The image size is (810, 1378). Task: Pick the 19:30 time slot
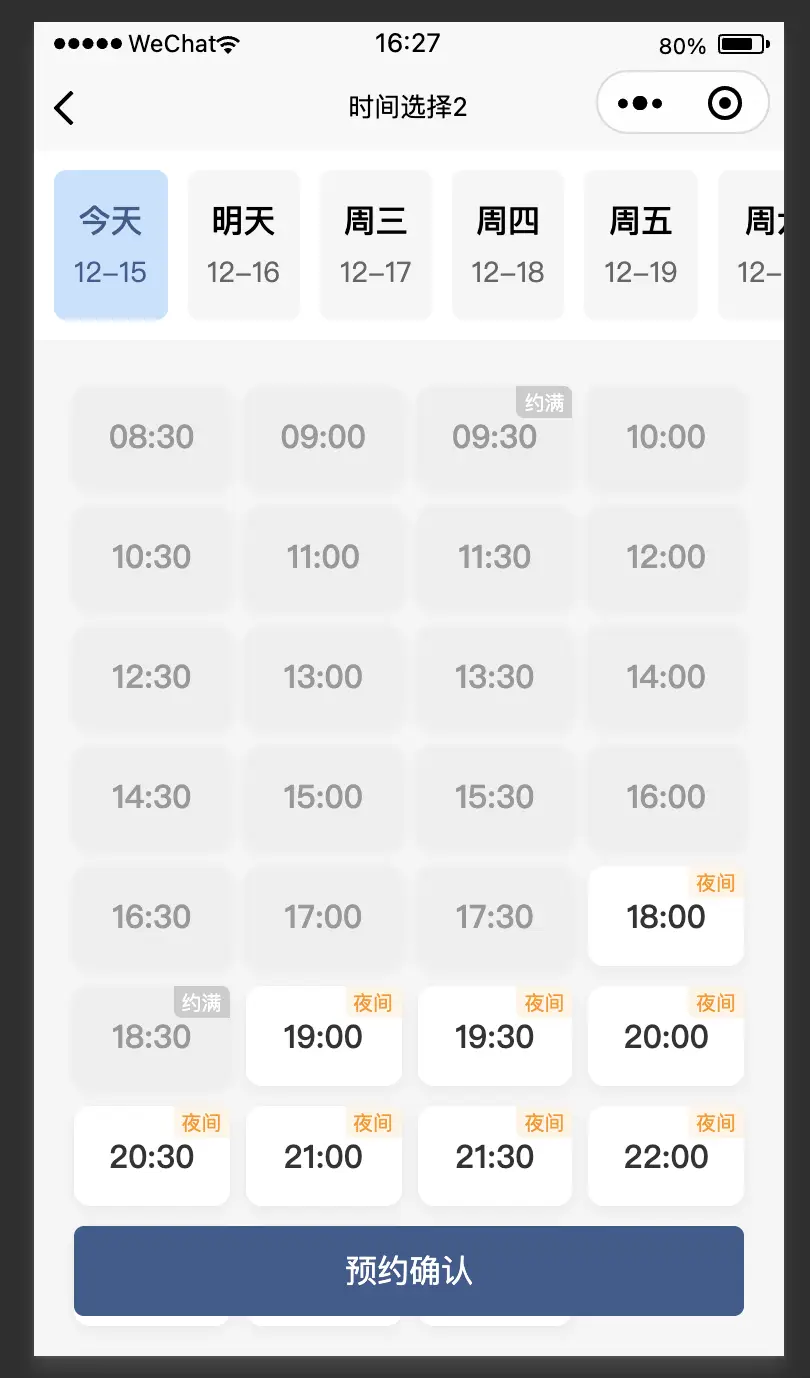coord(495,1037)
